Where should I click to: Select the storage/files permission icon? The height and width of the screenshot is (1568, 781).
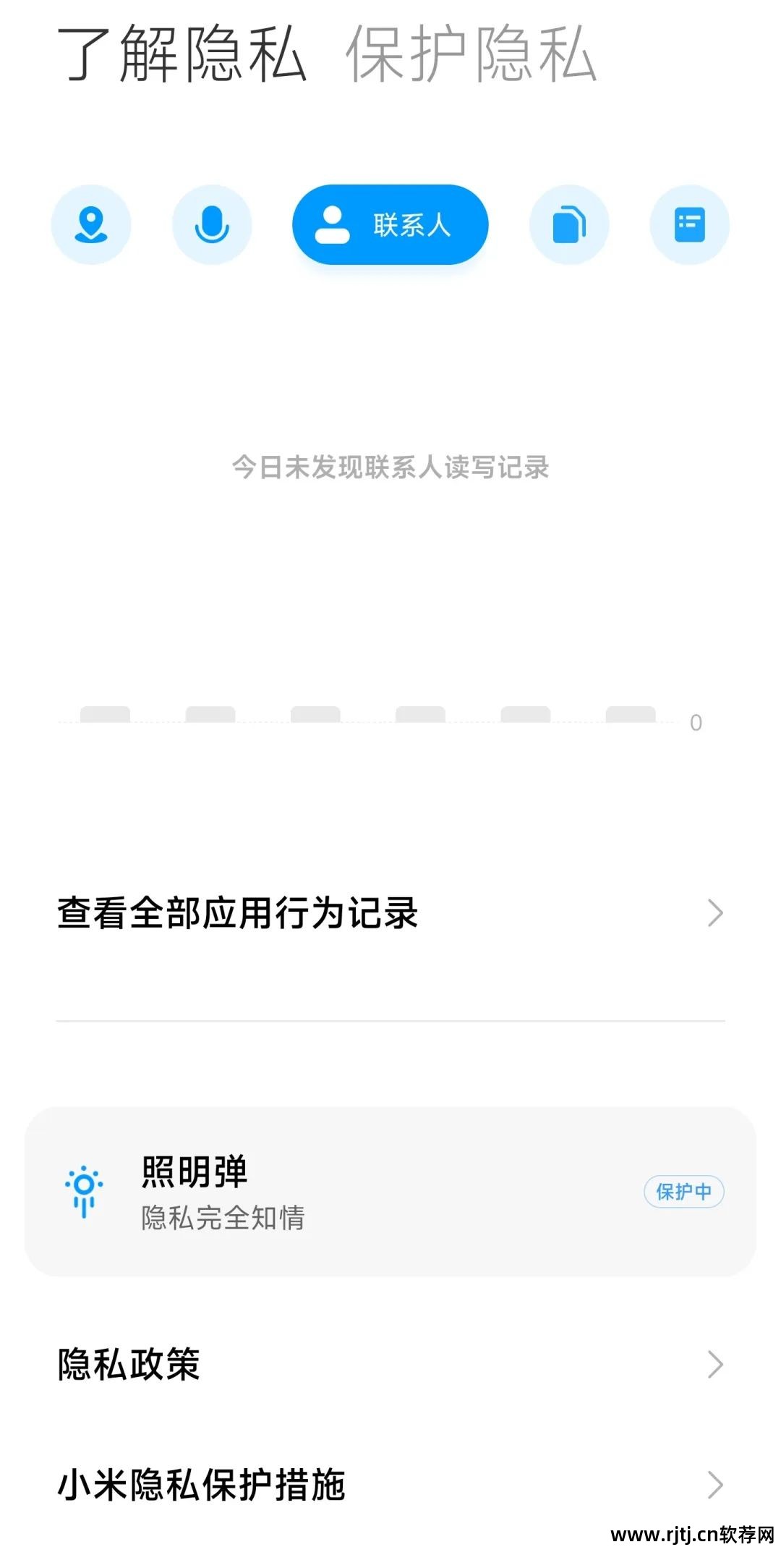[568, 225]
